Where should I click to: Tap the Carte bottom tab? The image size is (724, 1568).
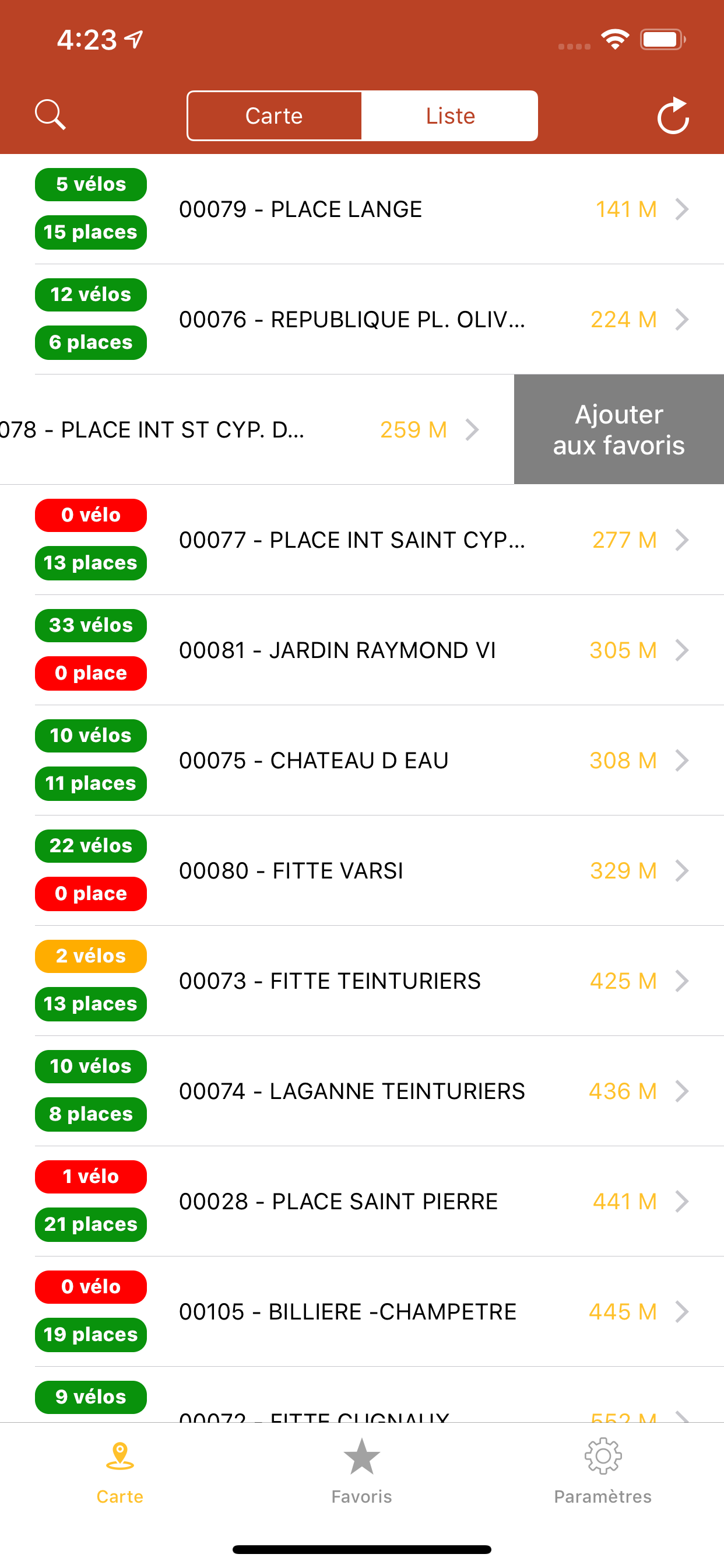click(x=120, y=1471)
